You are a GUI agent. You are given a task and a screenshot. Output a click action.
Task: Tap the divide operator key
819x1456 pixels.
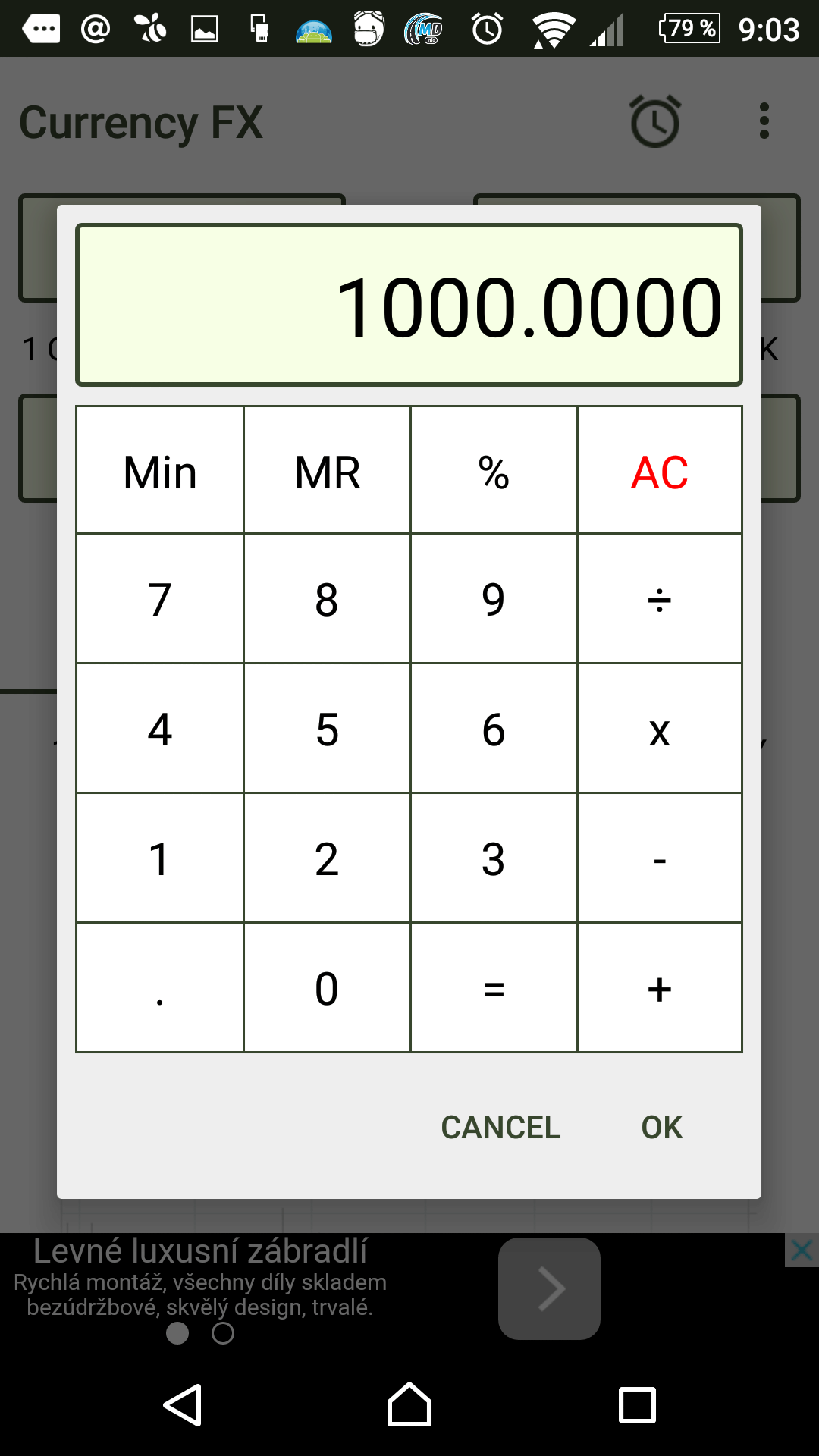pos(660,599)
